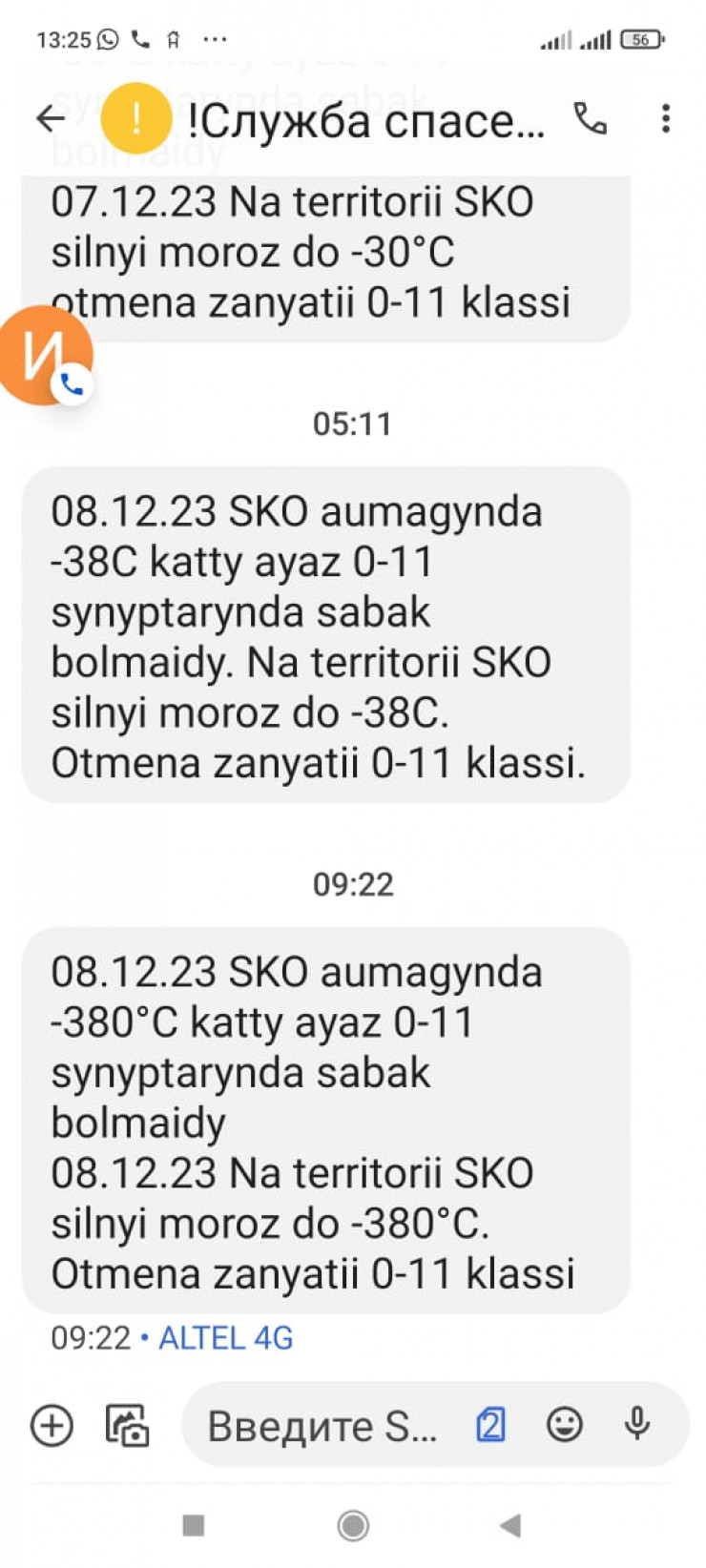Viewport: 706px width, 1568px height.
Task: Switch the SIM card selector
Action: tap(490, 1426)
